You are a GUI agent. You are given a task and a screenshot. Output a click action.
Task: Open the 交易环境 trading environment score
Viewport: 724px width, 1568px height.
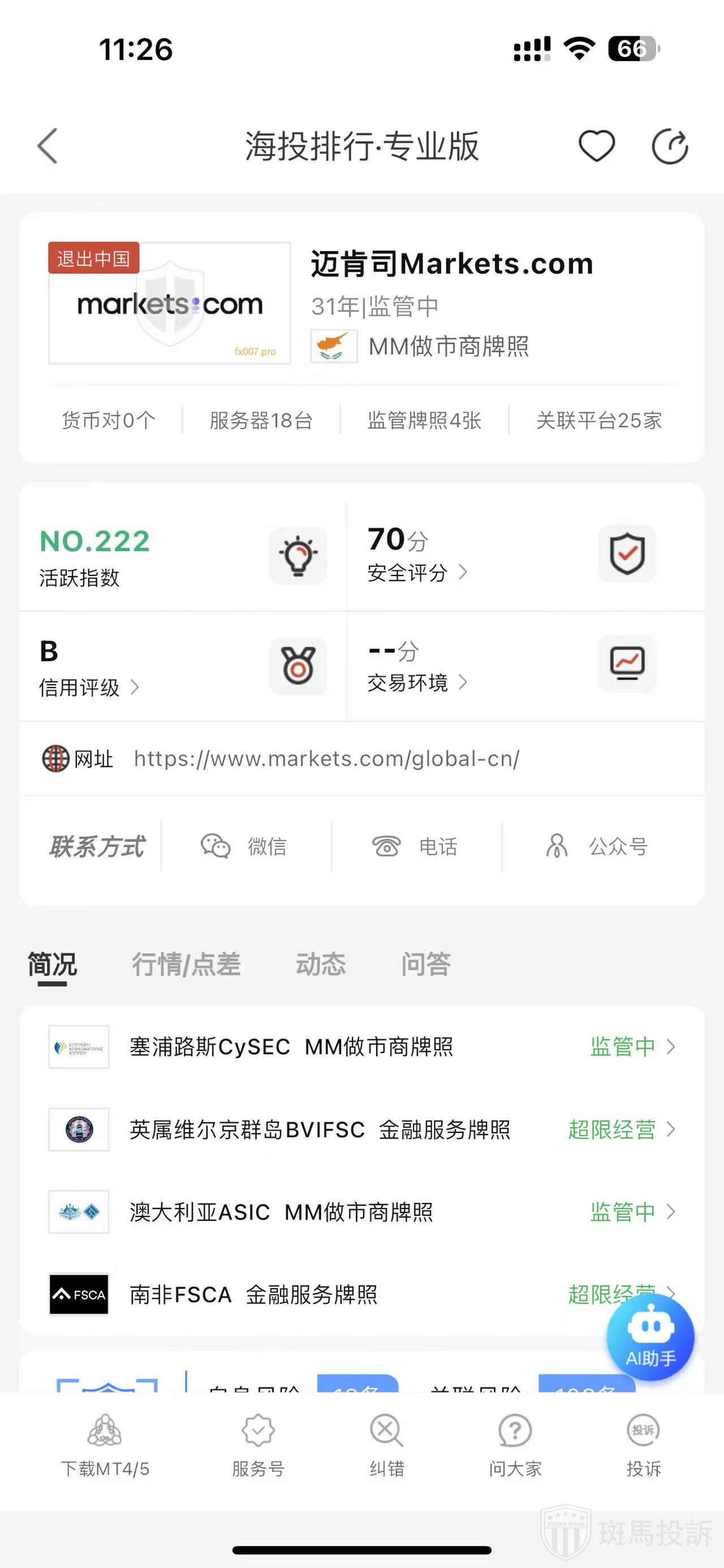(417, 682)
